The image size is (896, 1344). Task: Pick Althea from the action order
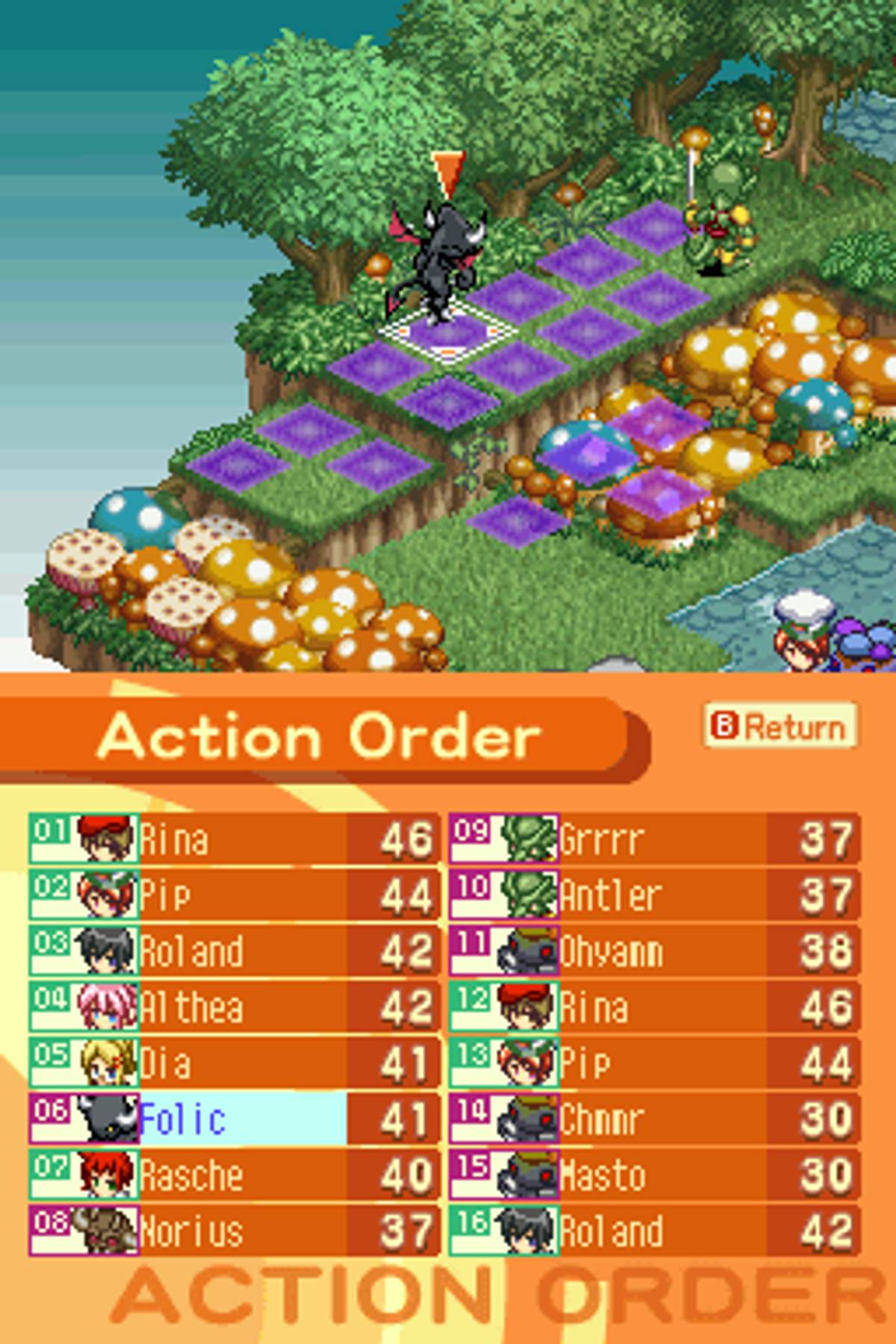[x=235, y=1007]
